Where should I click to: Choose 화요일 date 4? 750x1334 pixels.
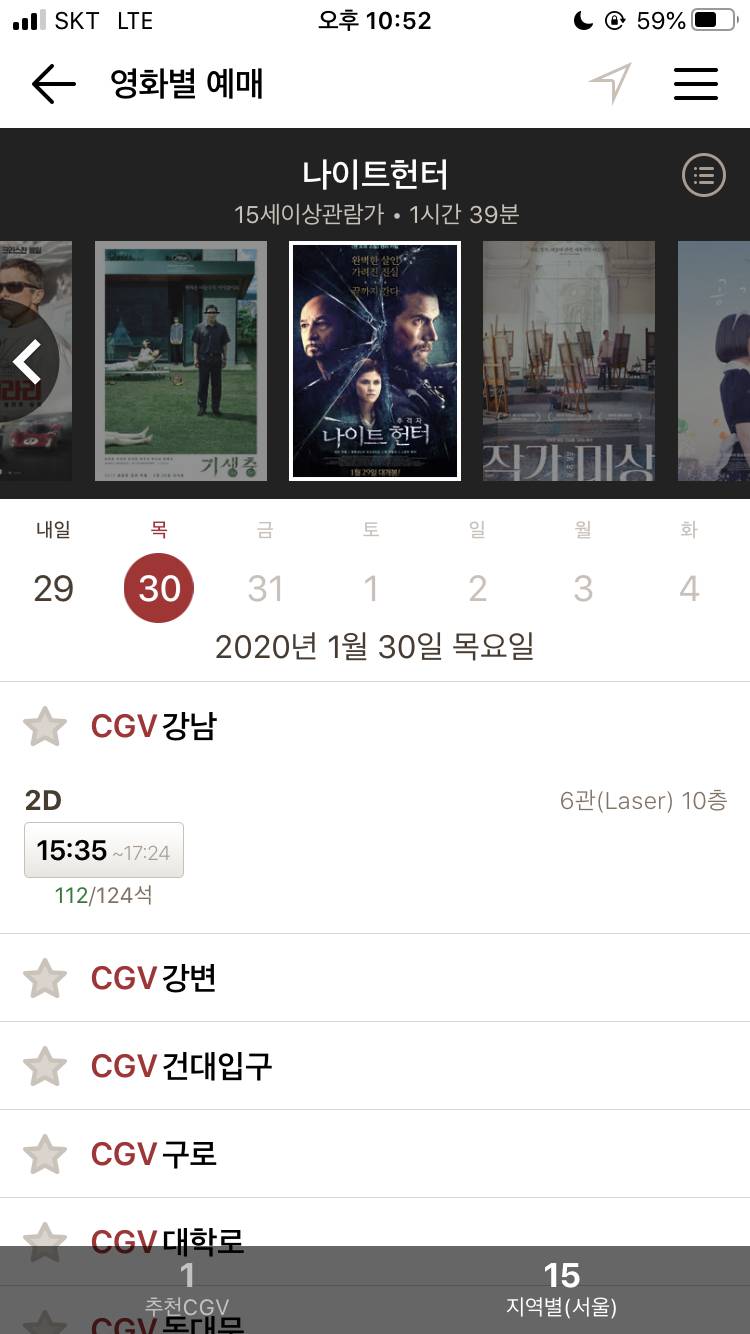pyautogui.click(x=689, y=588)
